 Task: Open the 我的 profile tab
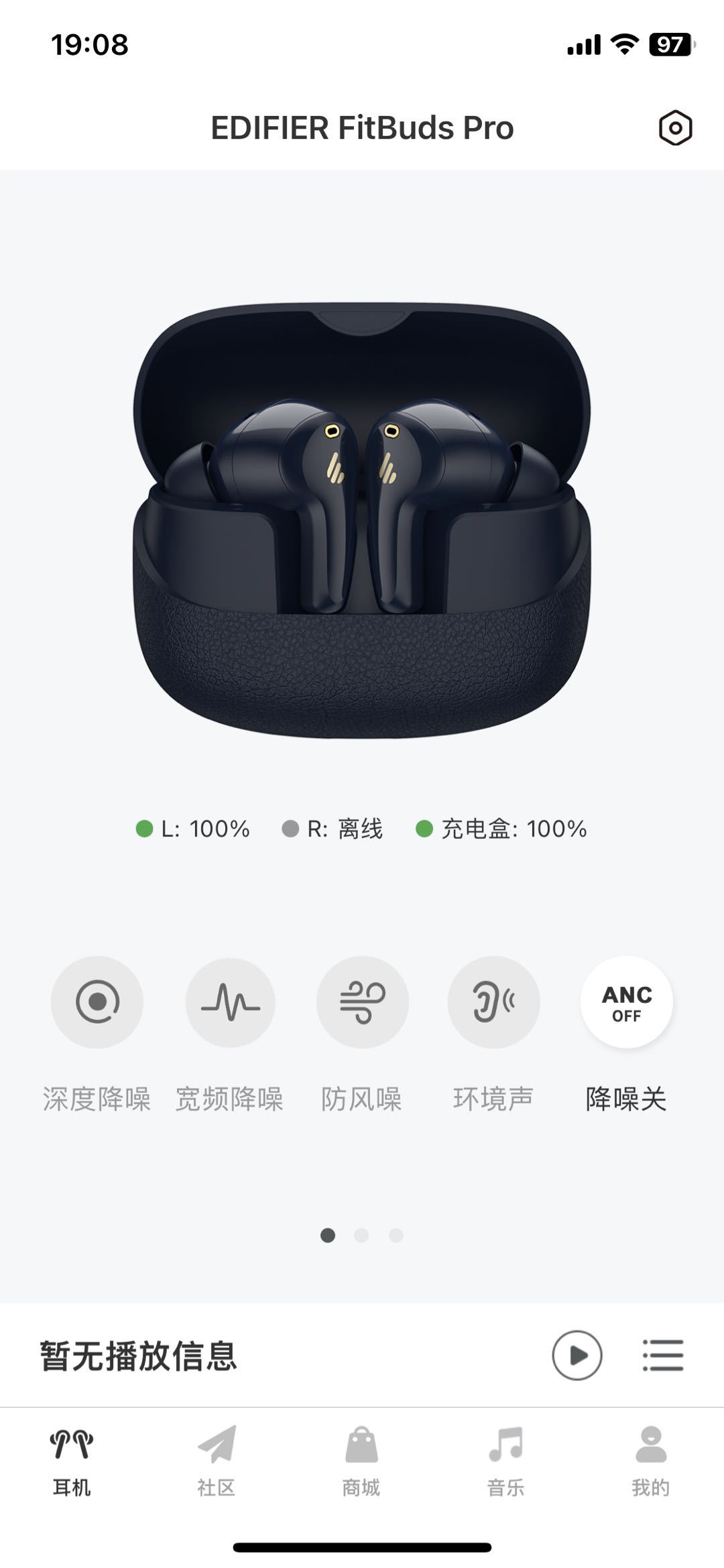point(650,1461)
